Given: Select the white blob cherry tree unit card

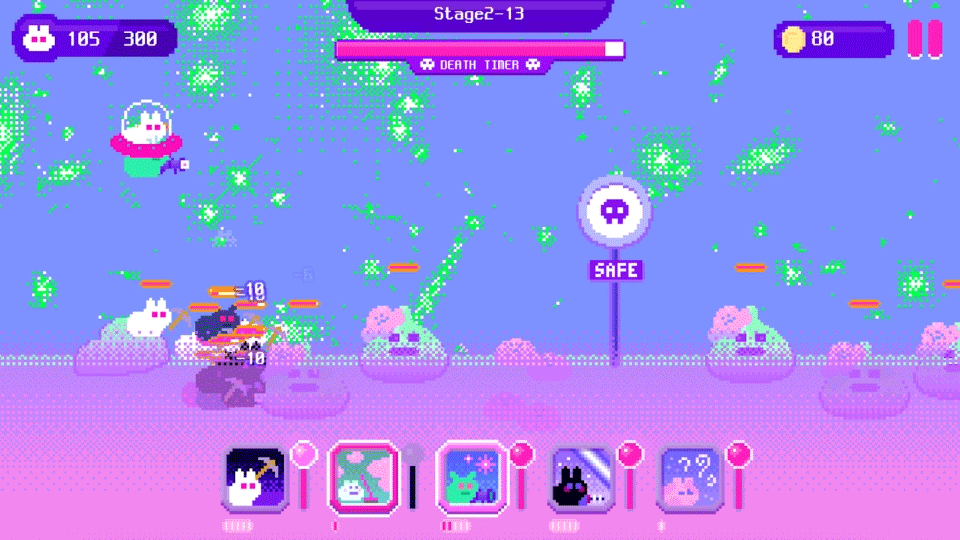Looking at the screenshot, I should [x=364, y=479].
